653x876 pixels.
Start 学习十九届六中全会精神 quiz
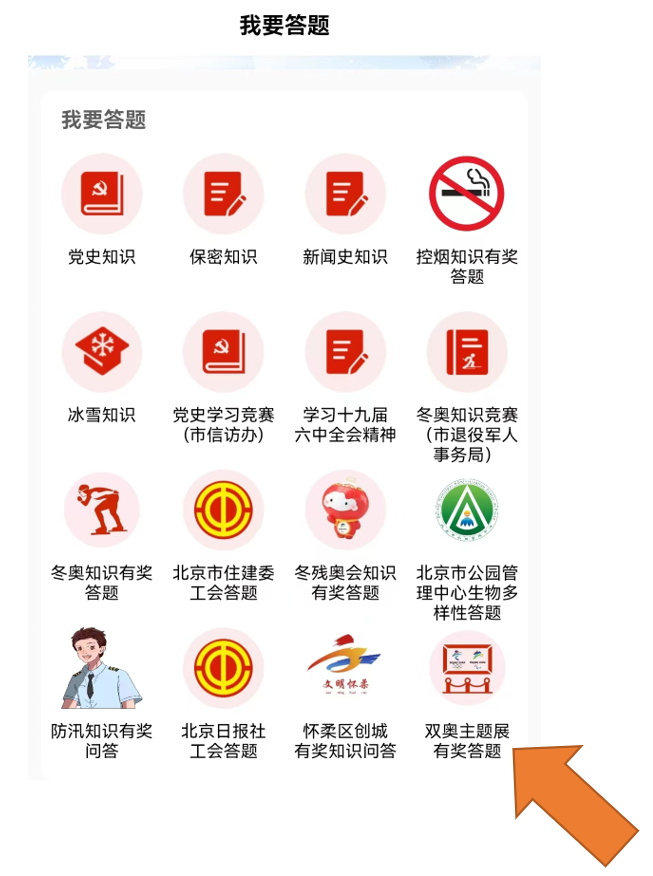click(x=345, y=353)
